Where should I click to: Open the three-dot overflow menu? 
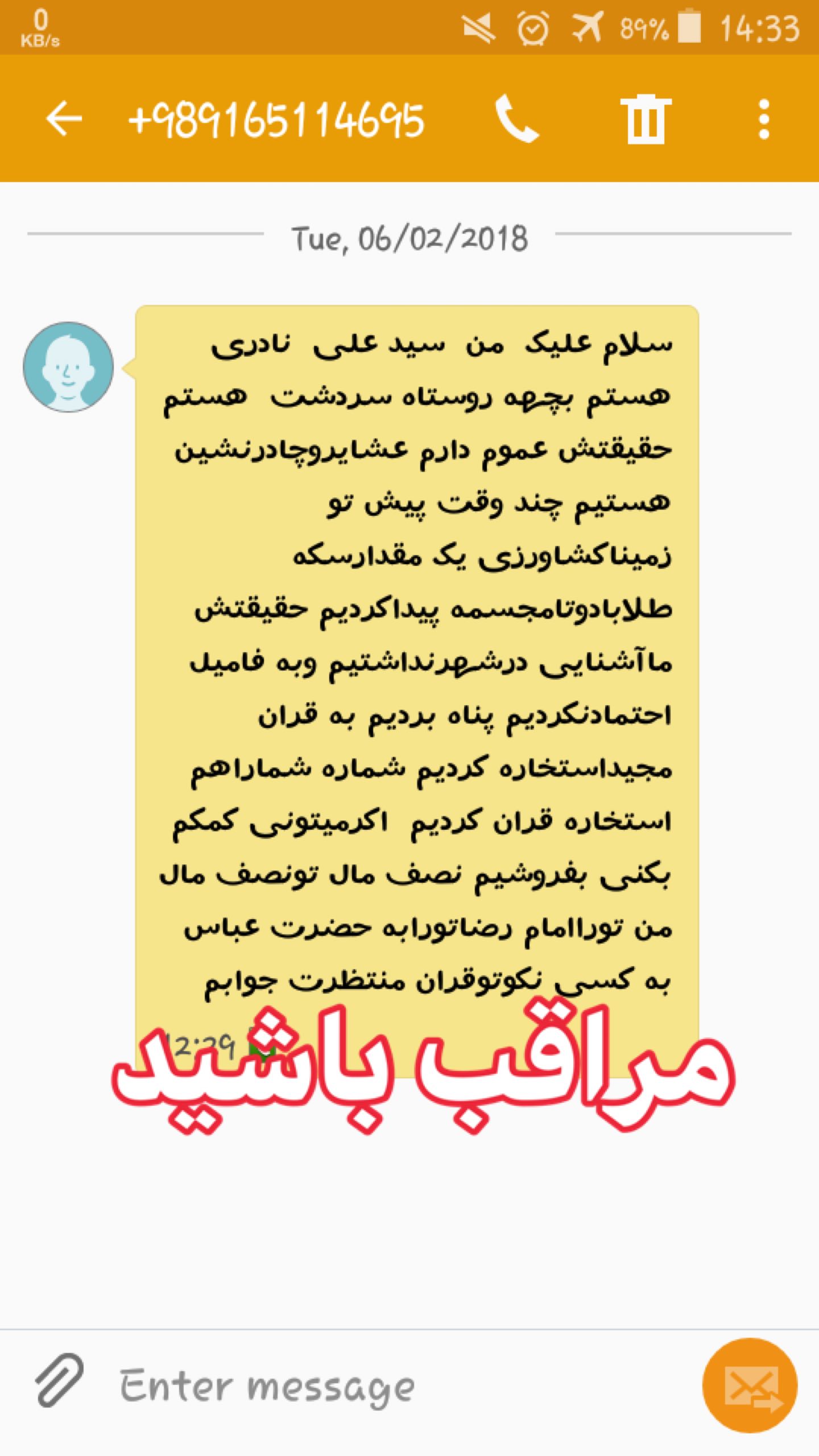click(x=764, y=119)
